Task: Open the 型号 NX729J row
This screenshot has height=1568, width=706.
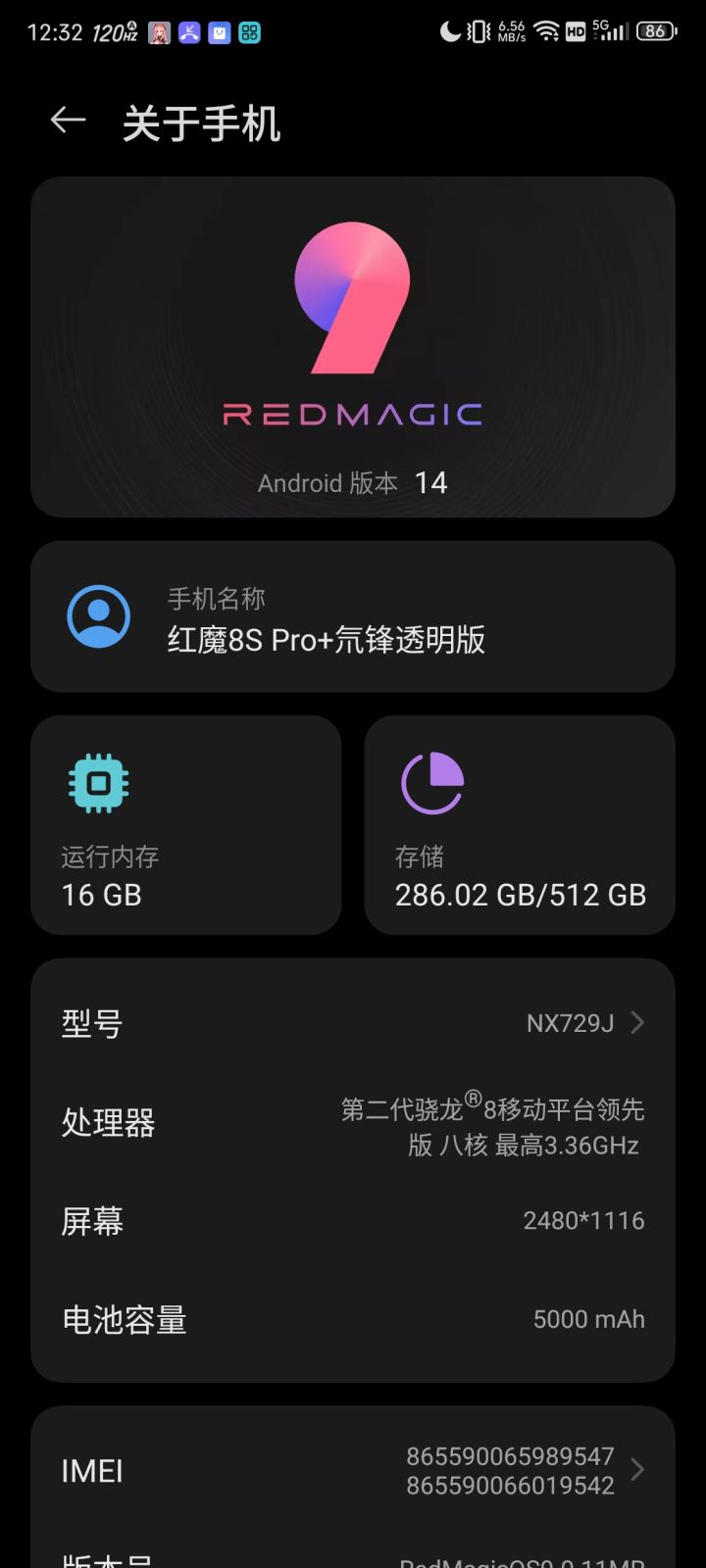Action: (x=353, y=1023)
